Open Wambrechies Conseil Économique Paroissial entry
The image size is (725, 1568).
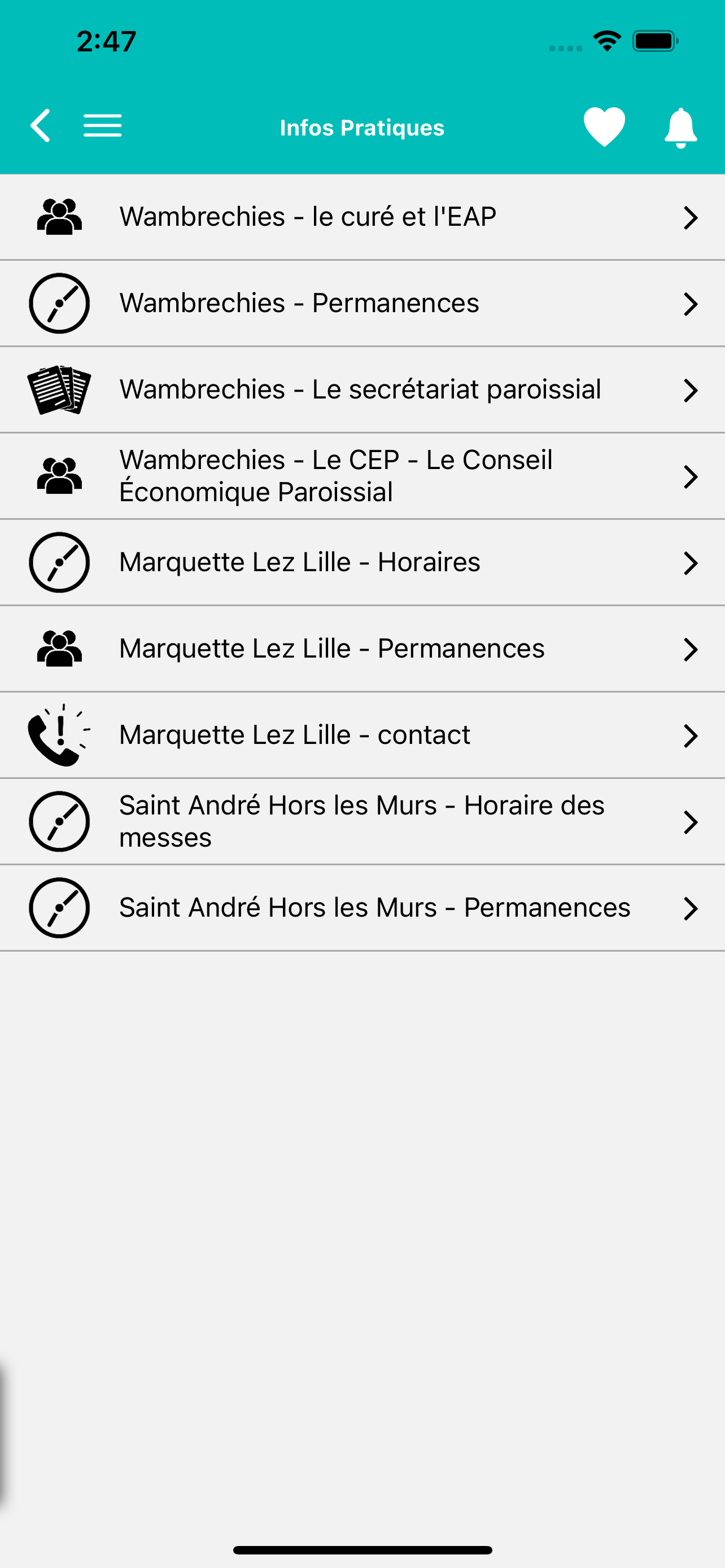coord(362,476)
